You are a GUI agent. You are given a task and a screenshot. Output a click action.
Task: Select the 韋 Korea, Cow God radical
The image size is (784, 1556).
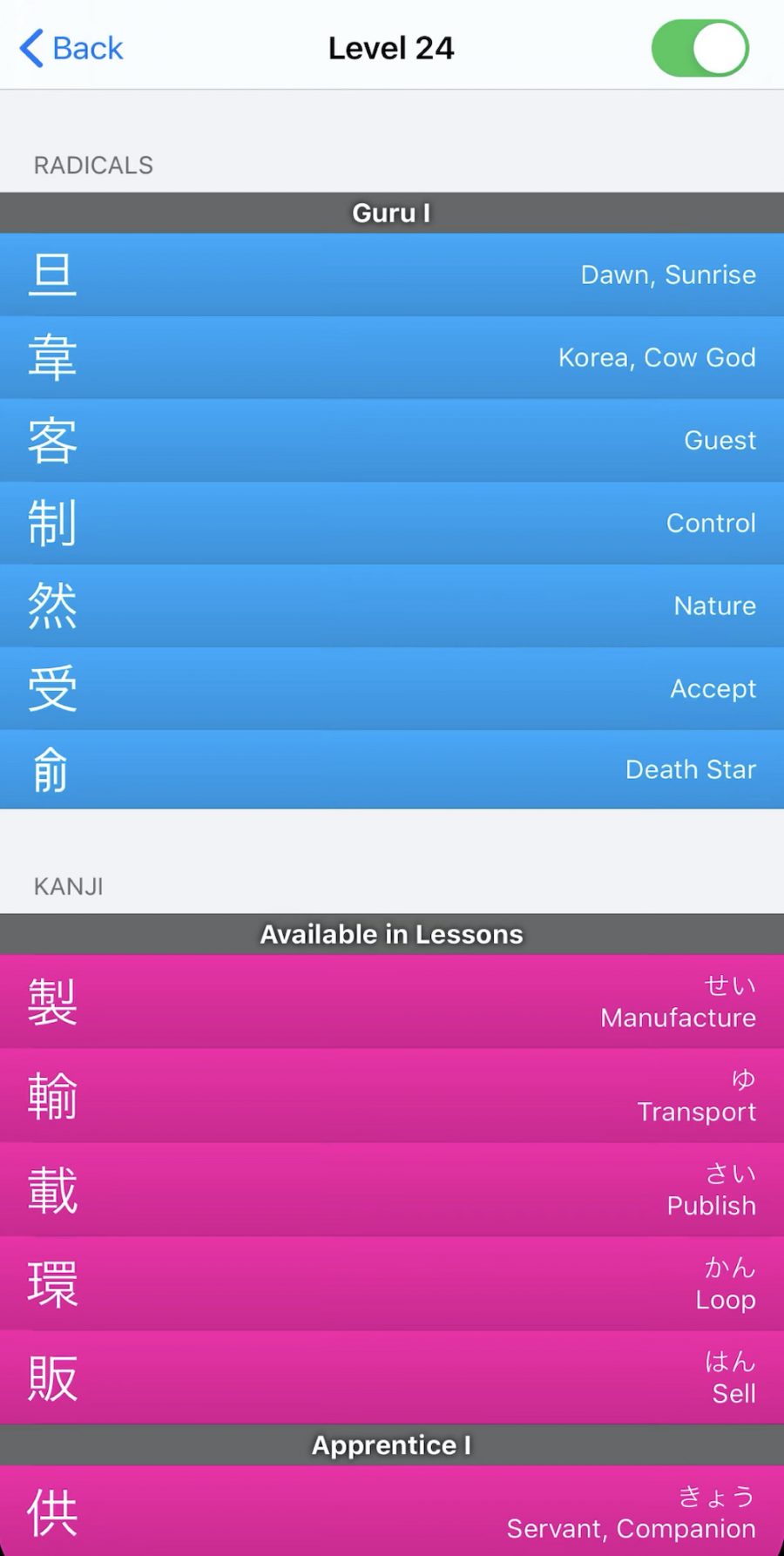(392, 357)
